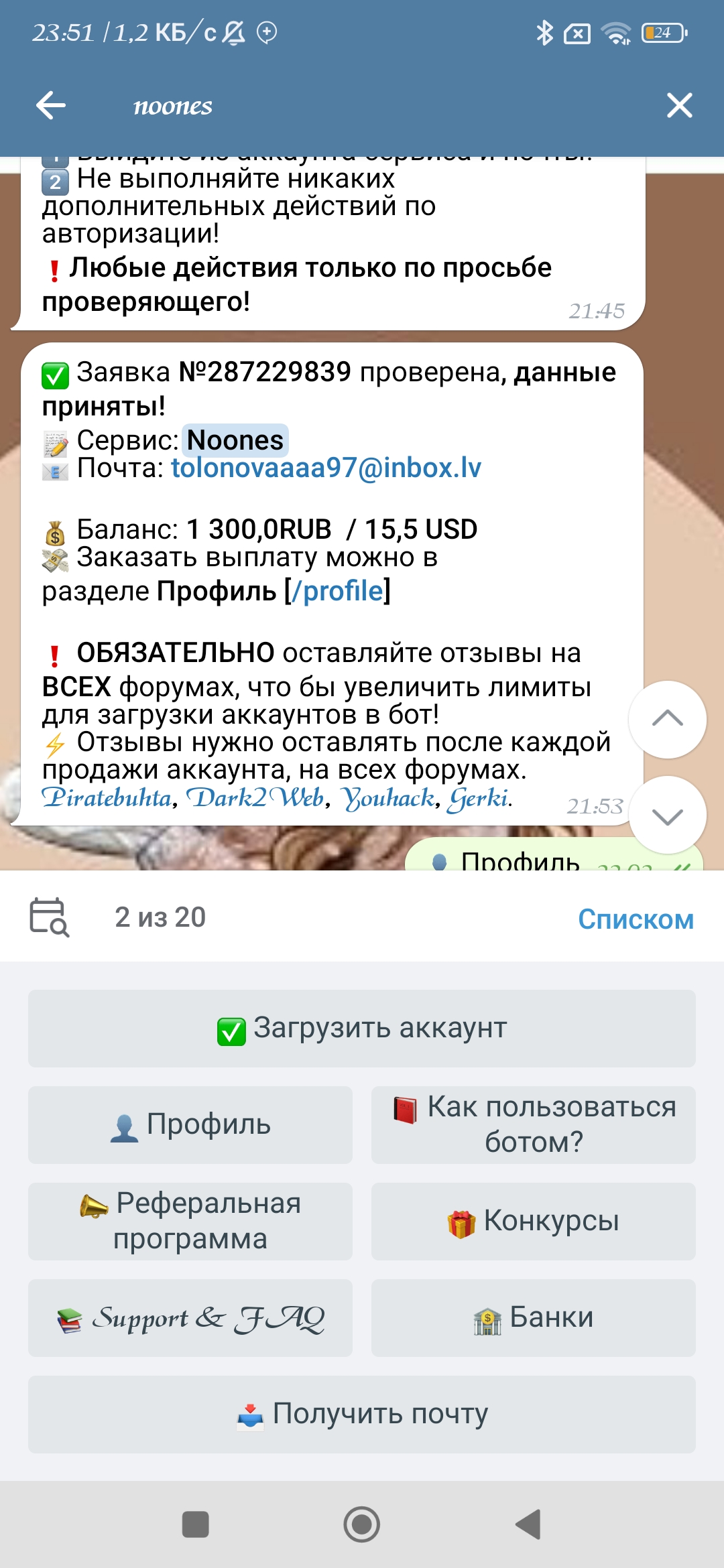Jump to the previous search result
The height and width of the screenshot is (1568, 724).
[x=667, y=720]
